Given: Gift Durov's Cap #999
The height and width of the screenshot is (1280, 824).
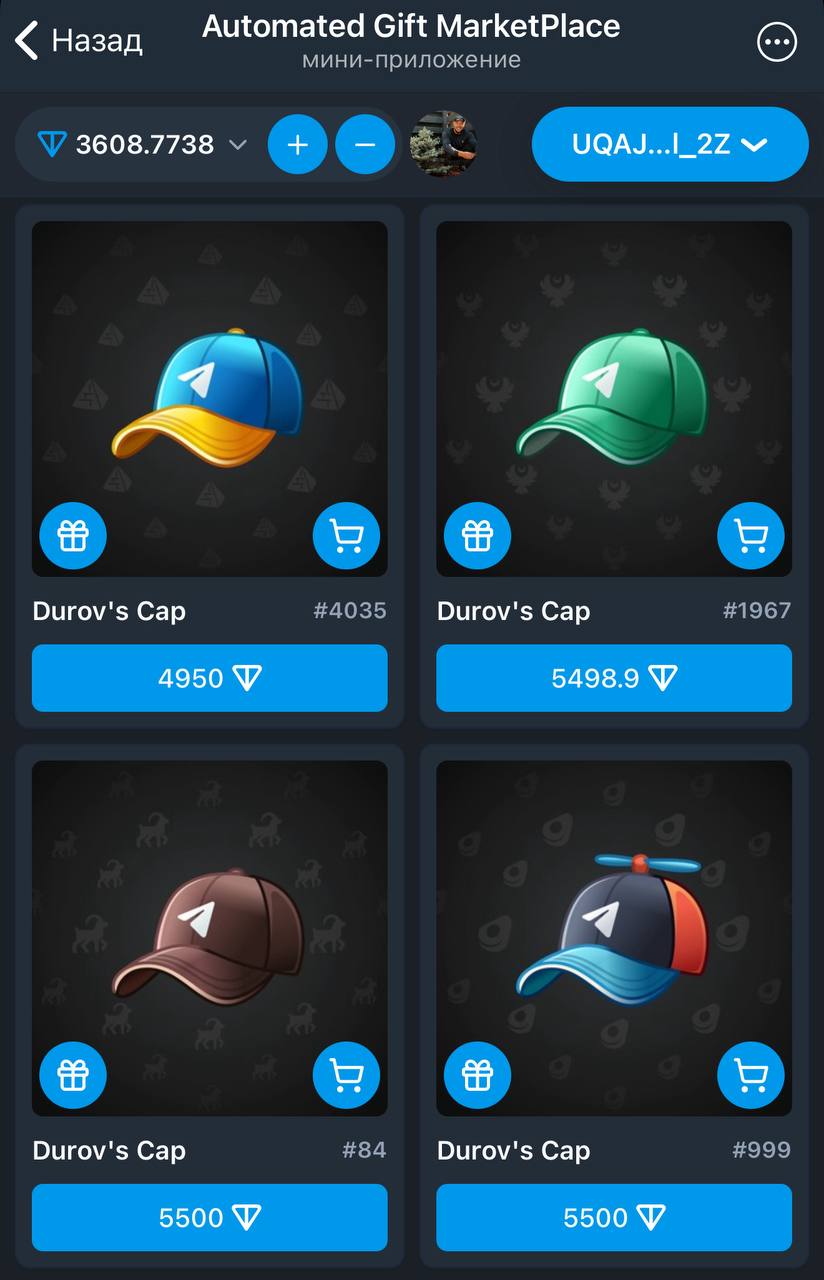Looking at the screenshot, I should (477, 1076).
